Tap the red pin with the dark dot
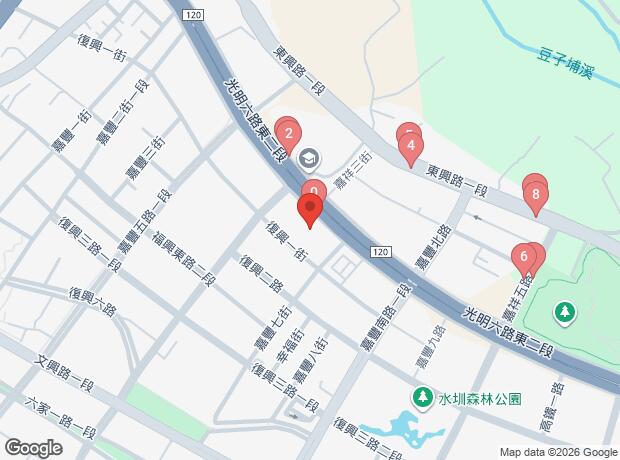The height and width of the screenshot is (460, 620). pyautogui.click(x=310, y=210)
